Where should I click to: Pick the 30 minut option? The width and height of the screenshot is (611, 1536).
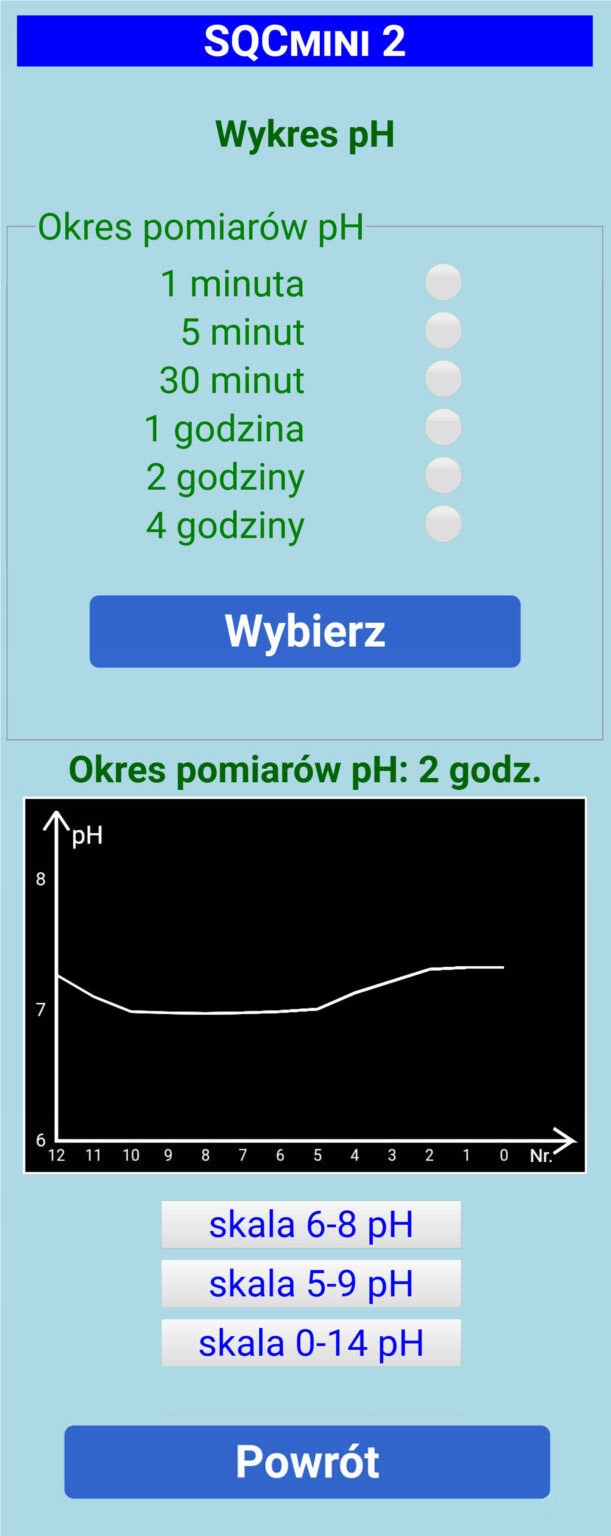443,379
